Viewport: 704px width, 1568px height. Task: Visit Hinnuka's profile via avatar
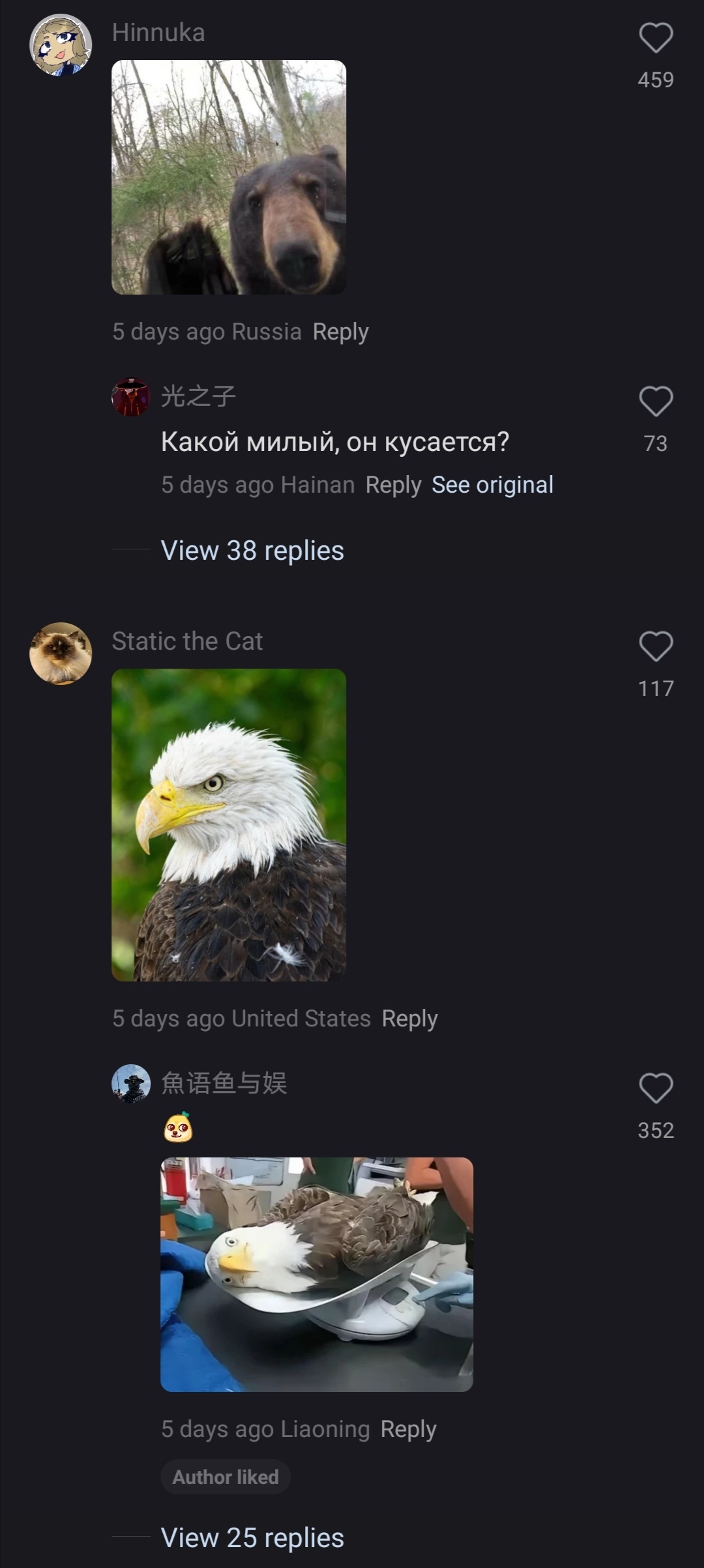pyautogui.click(x=61, y=45)
